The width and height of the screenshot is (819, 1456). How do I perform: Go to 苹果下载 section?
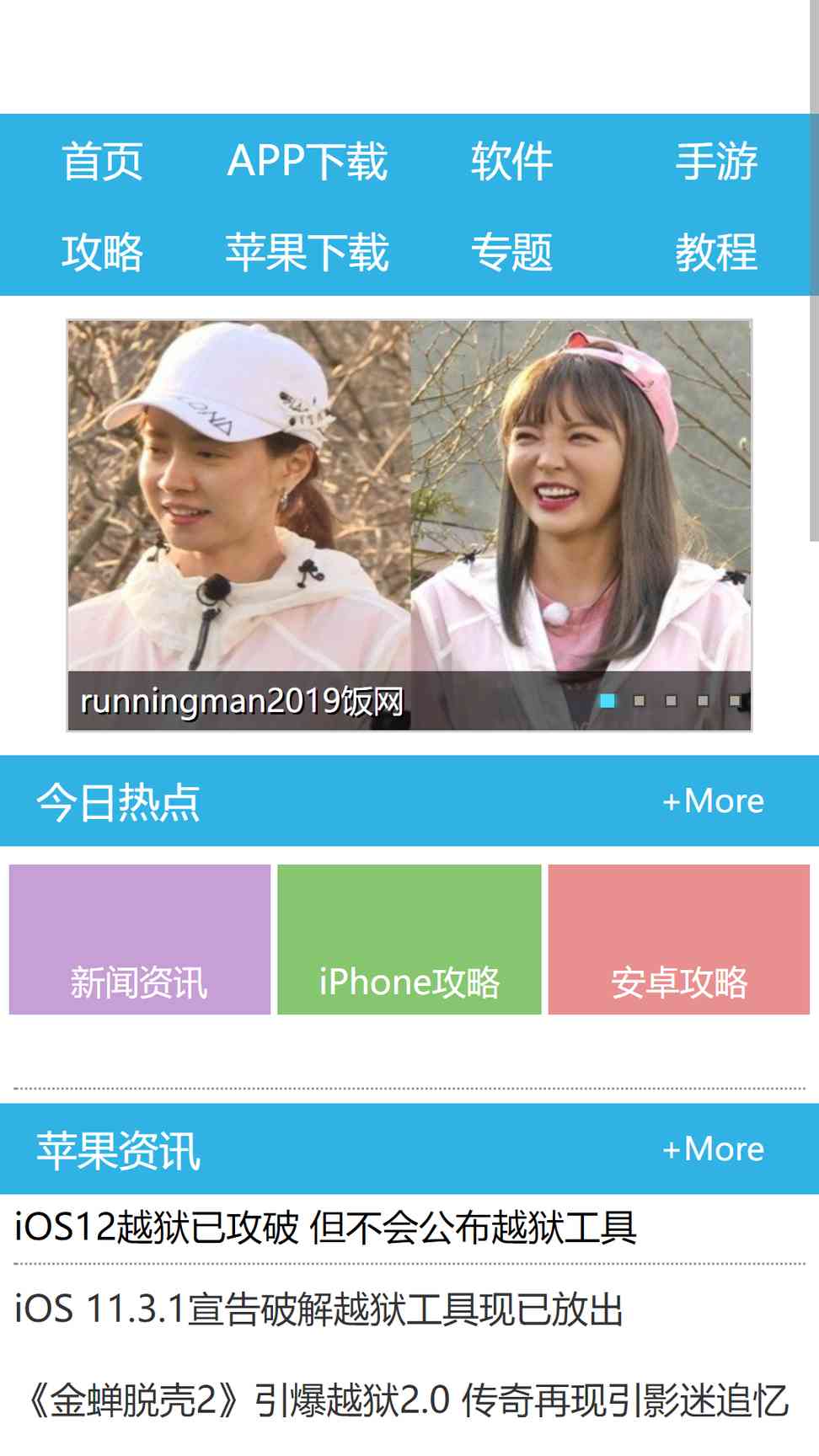(x=307, y=252)
